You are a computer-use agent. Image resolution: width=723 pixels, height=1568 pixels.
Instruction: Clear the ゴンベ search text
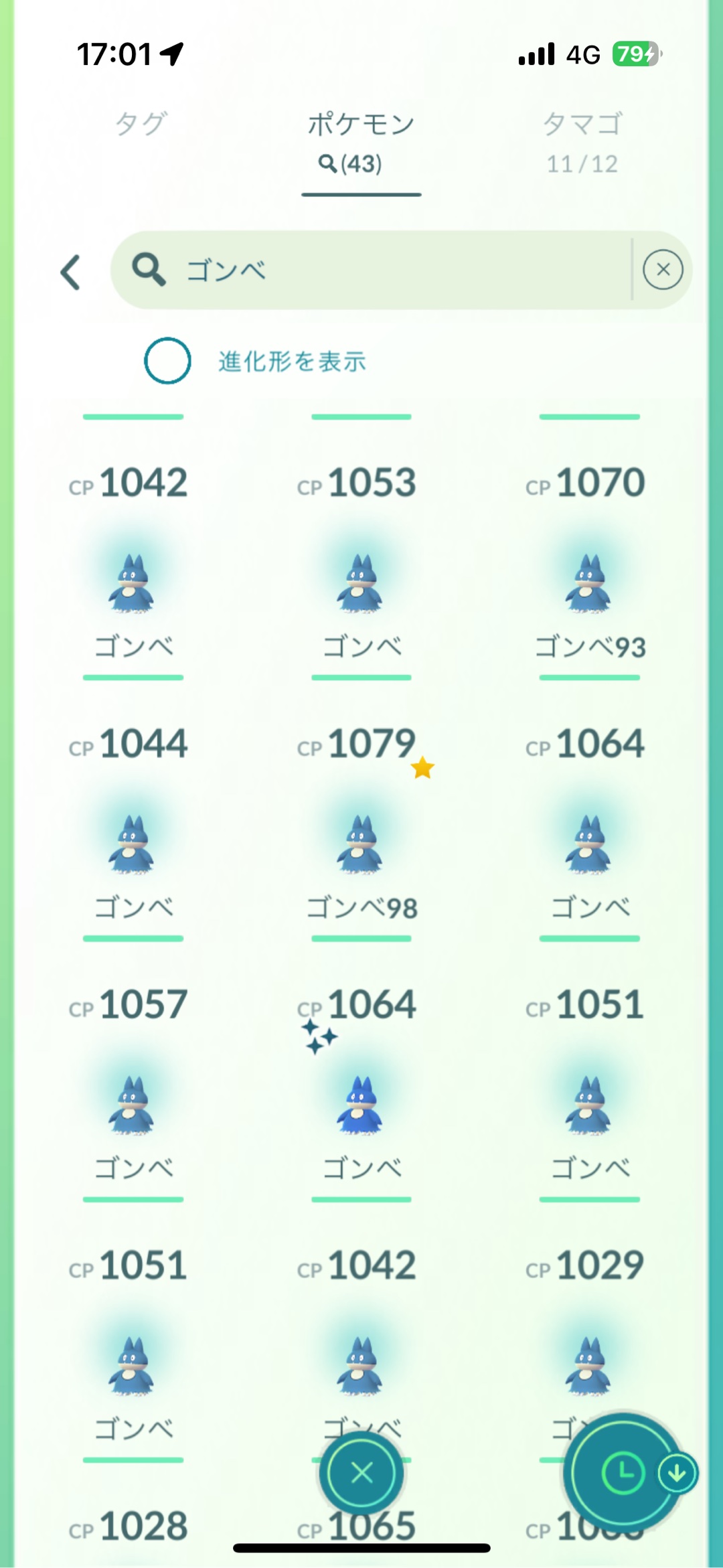[x=663, y=270]
